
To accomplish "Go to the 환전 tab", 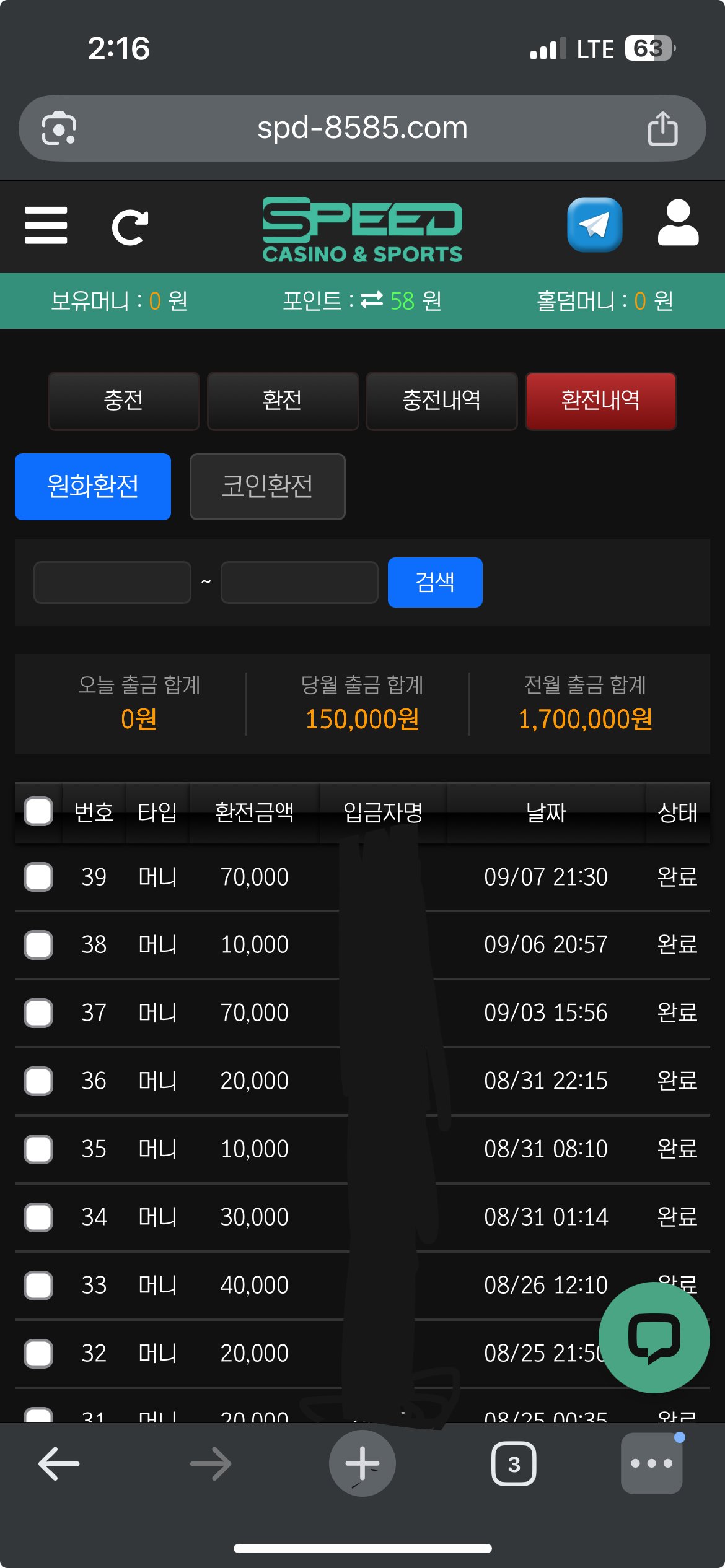I will (283, 401).
